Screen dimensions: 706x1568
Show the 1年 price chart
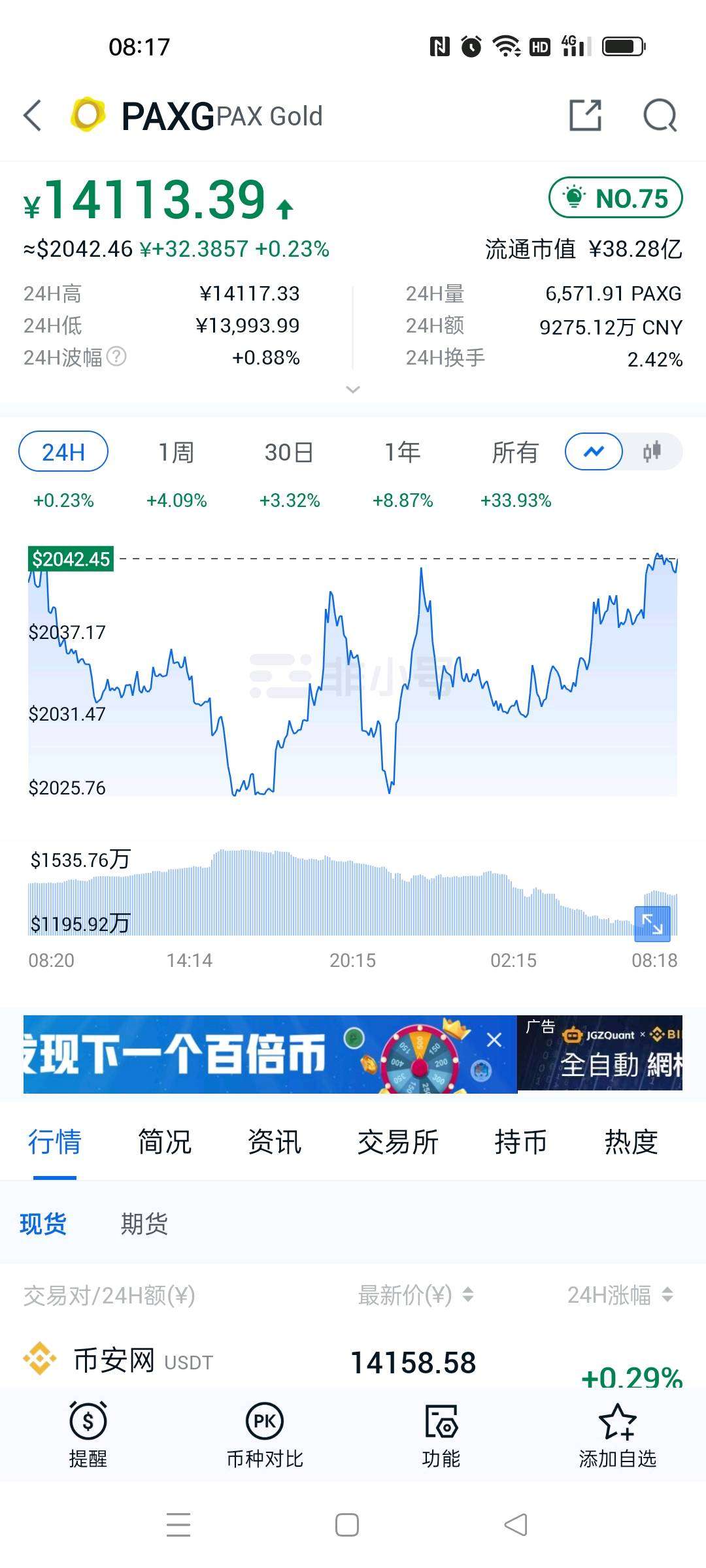402,452
